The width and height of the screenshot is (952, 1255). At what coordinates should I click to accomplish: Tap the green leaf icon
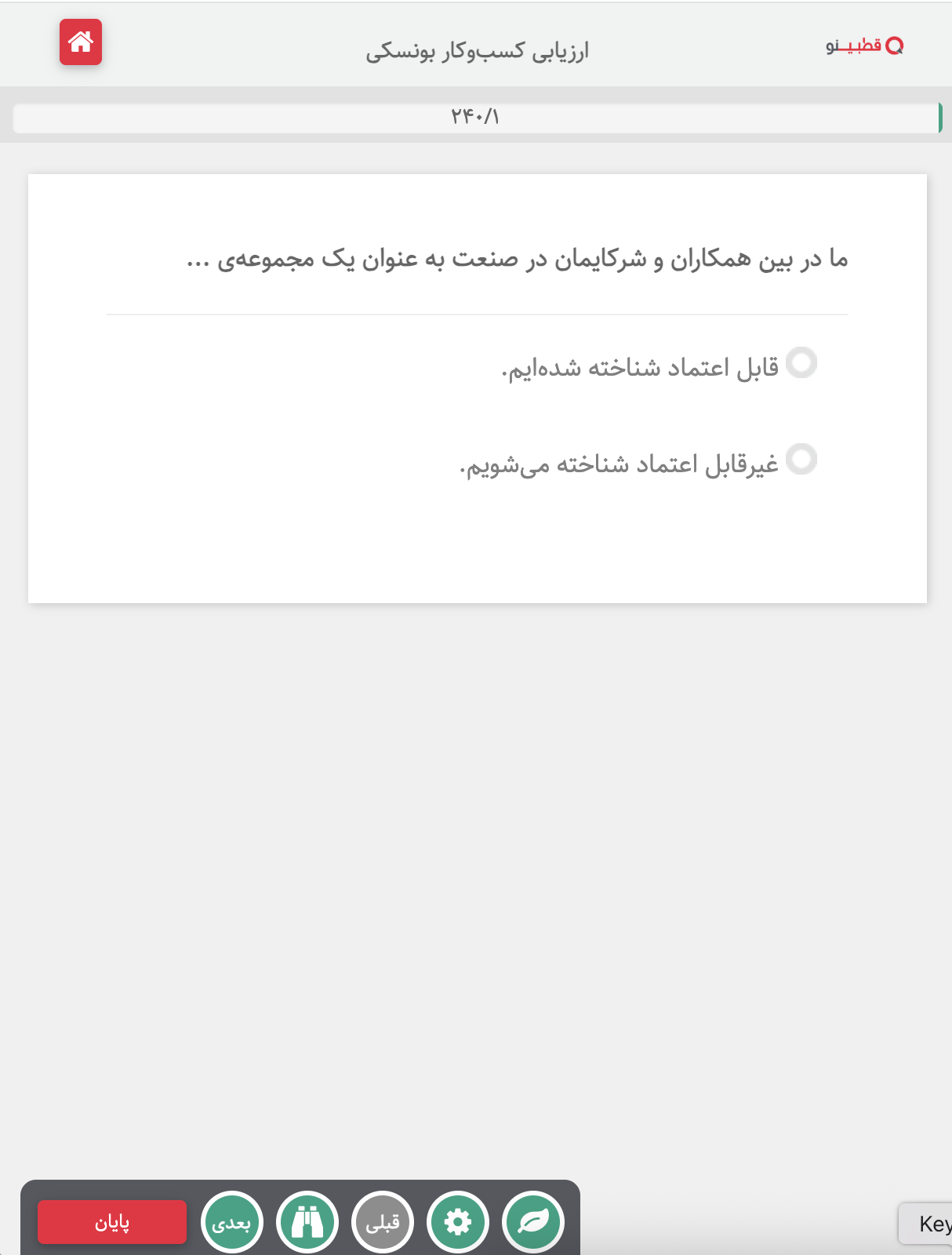pyautogui.click(x=533, y=1222)
